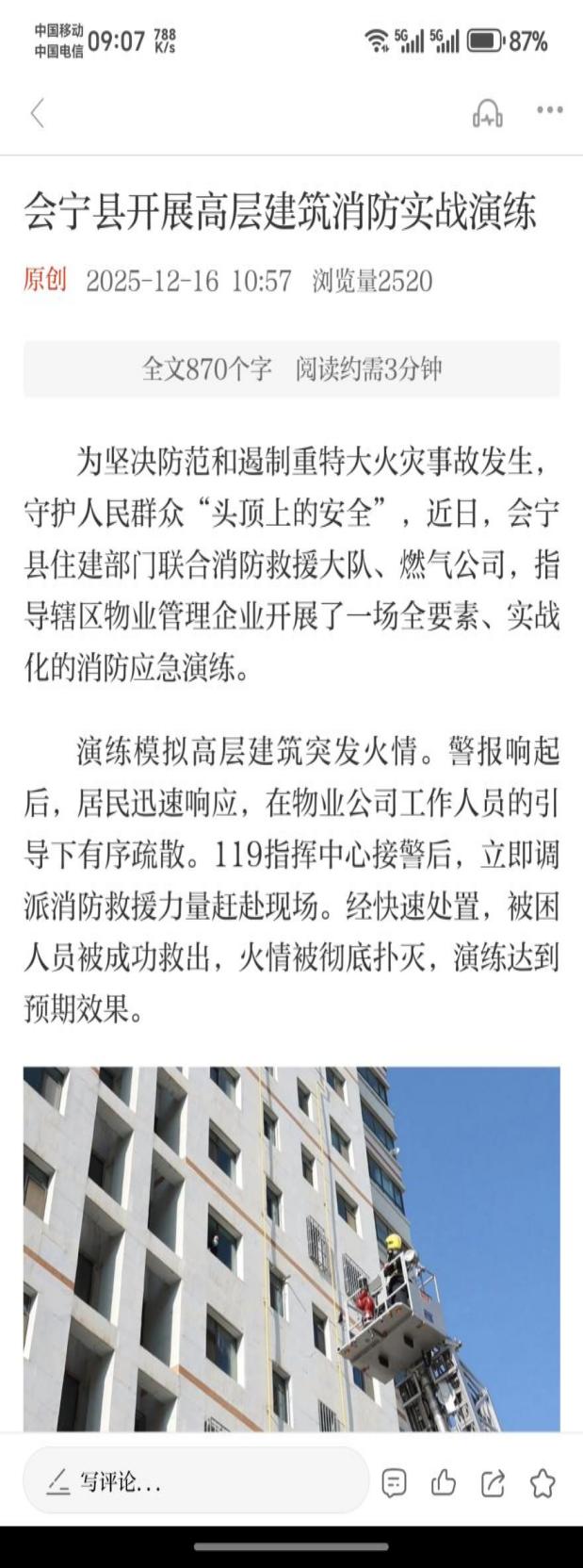Go back using the top-left arrow
This screenshot has height=1568, width=583.
(38, 113)
